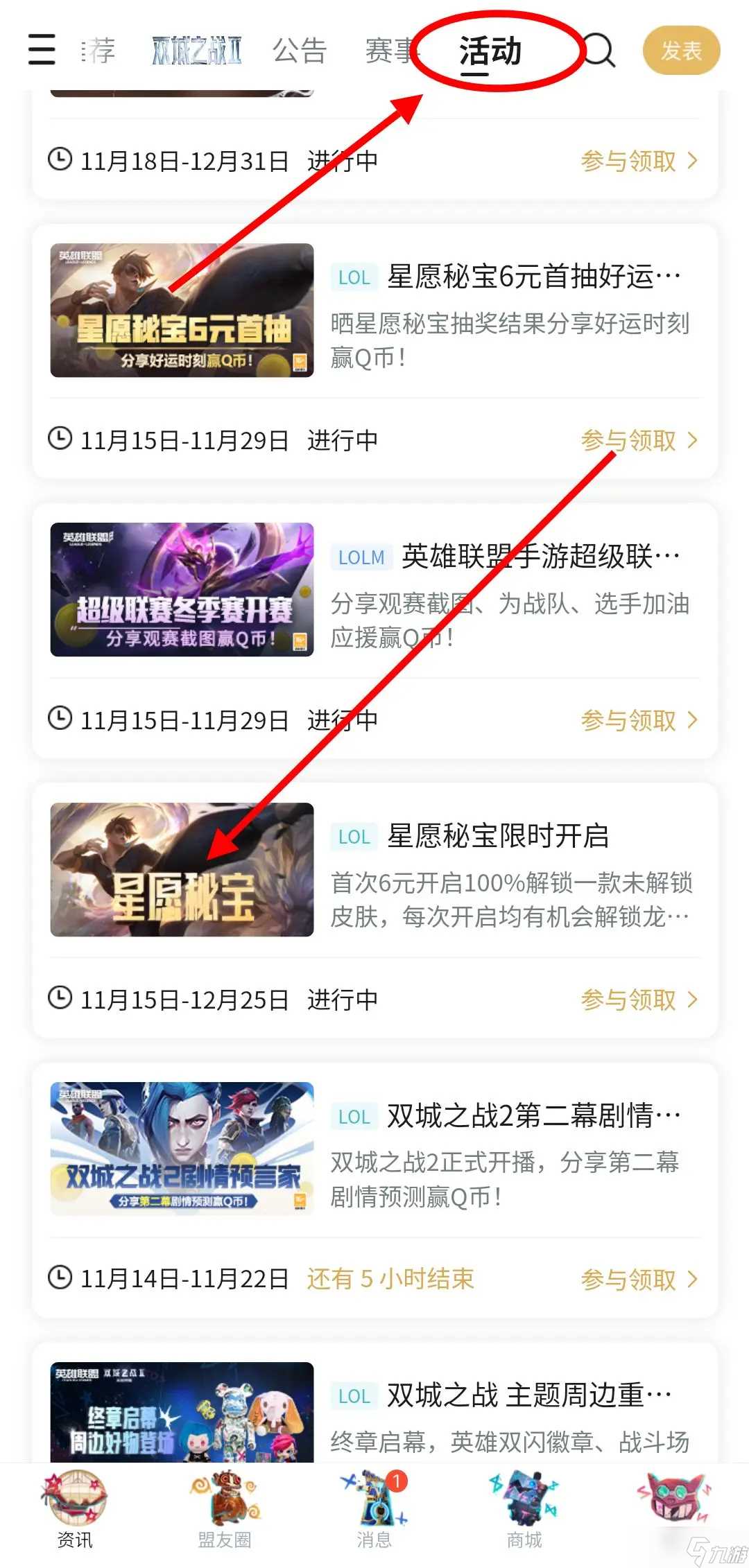Expand chevron next to 星愿秘宝6元首抽 activity
This screenshot has height=1568, width=749.
click(691, 440)
